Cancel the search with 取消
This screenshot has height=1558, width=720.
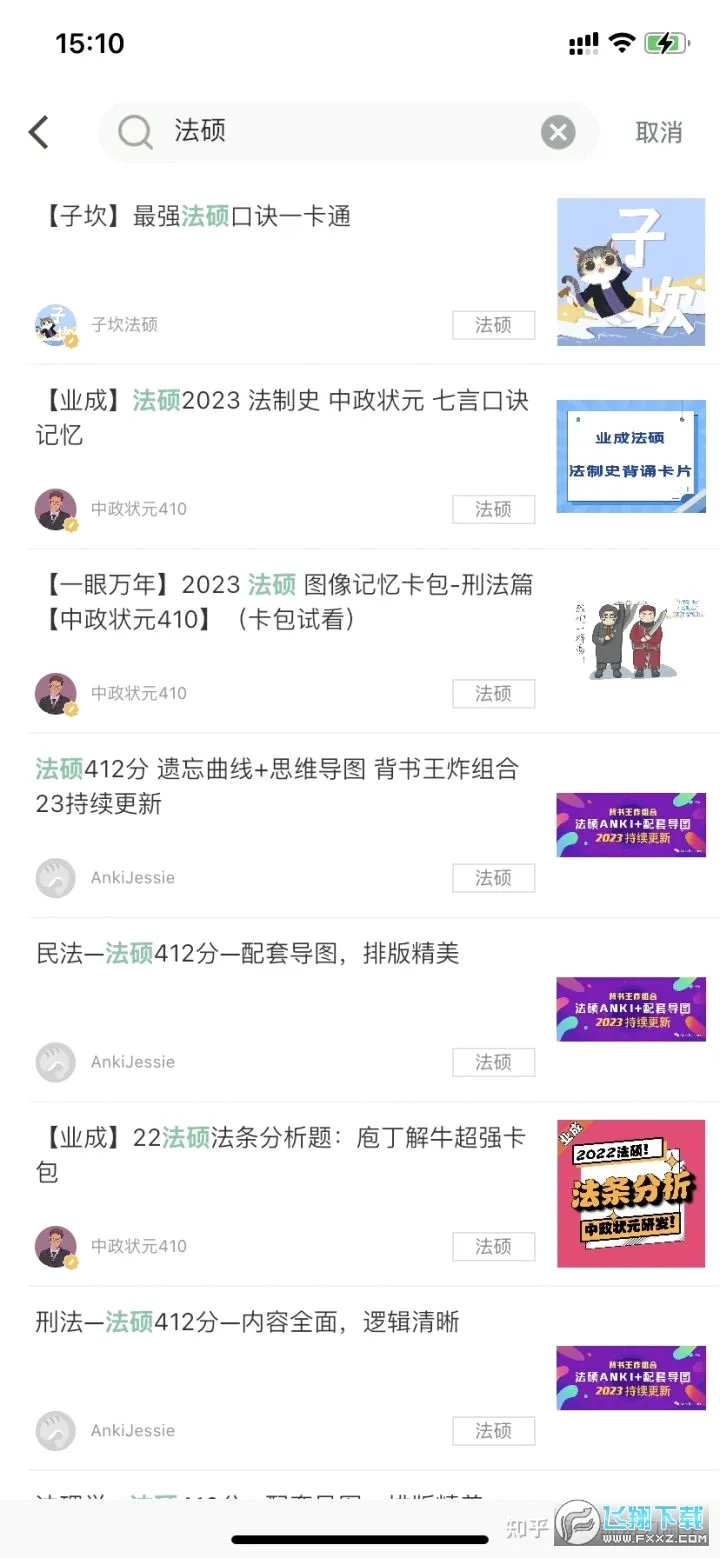tap(659, 132)
